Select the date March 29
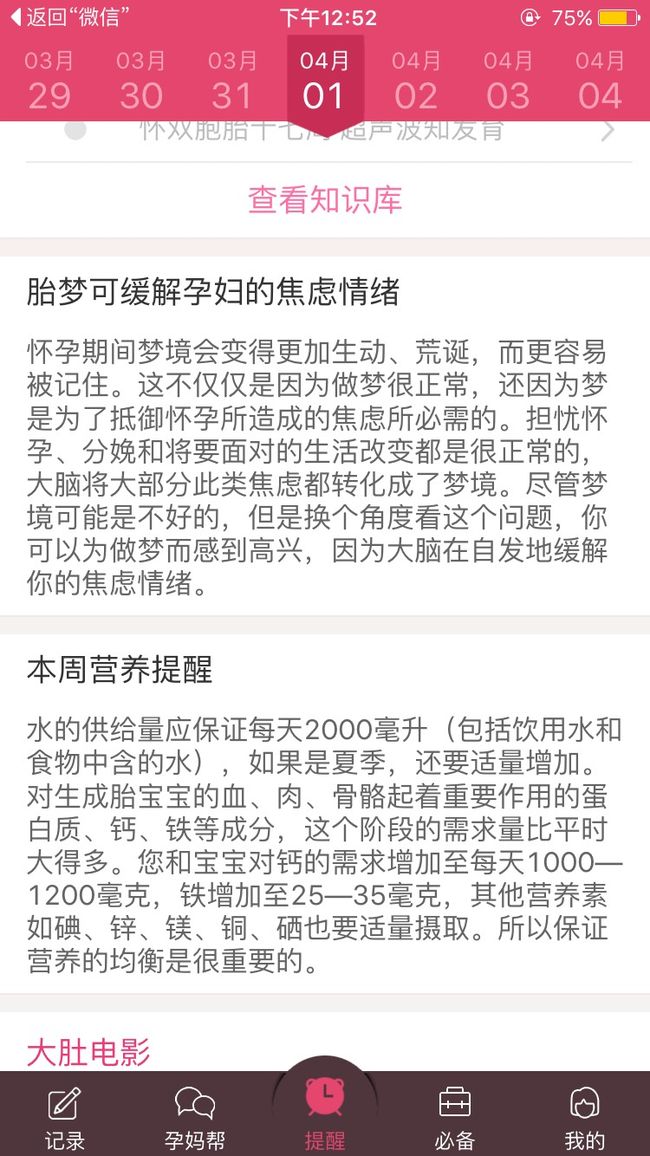This screenshot has height=1156, width=650. (x=49, y=82)
